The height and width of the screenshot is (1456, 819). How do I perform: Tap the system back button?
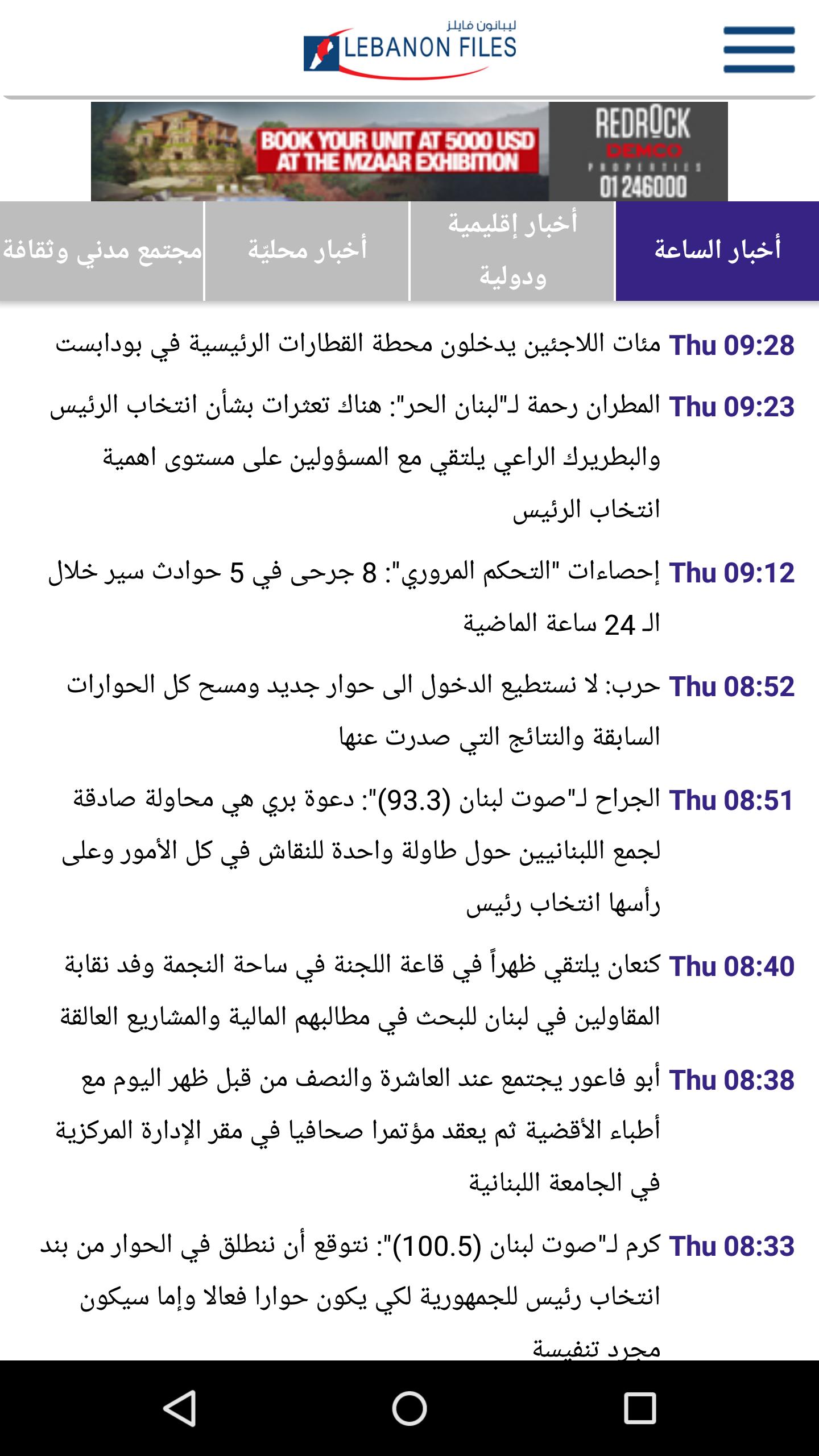click(x=180, y=1408)
